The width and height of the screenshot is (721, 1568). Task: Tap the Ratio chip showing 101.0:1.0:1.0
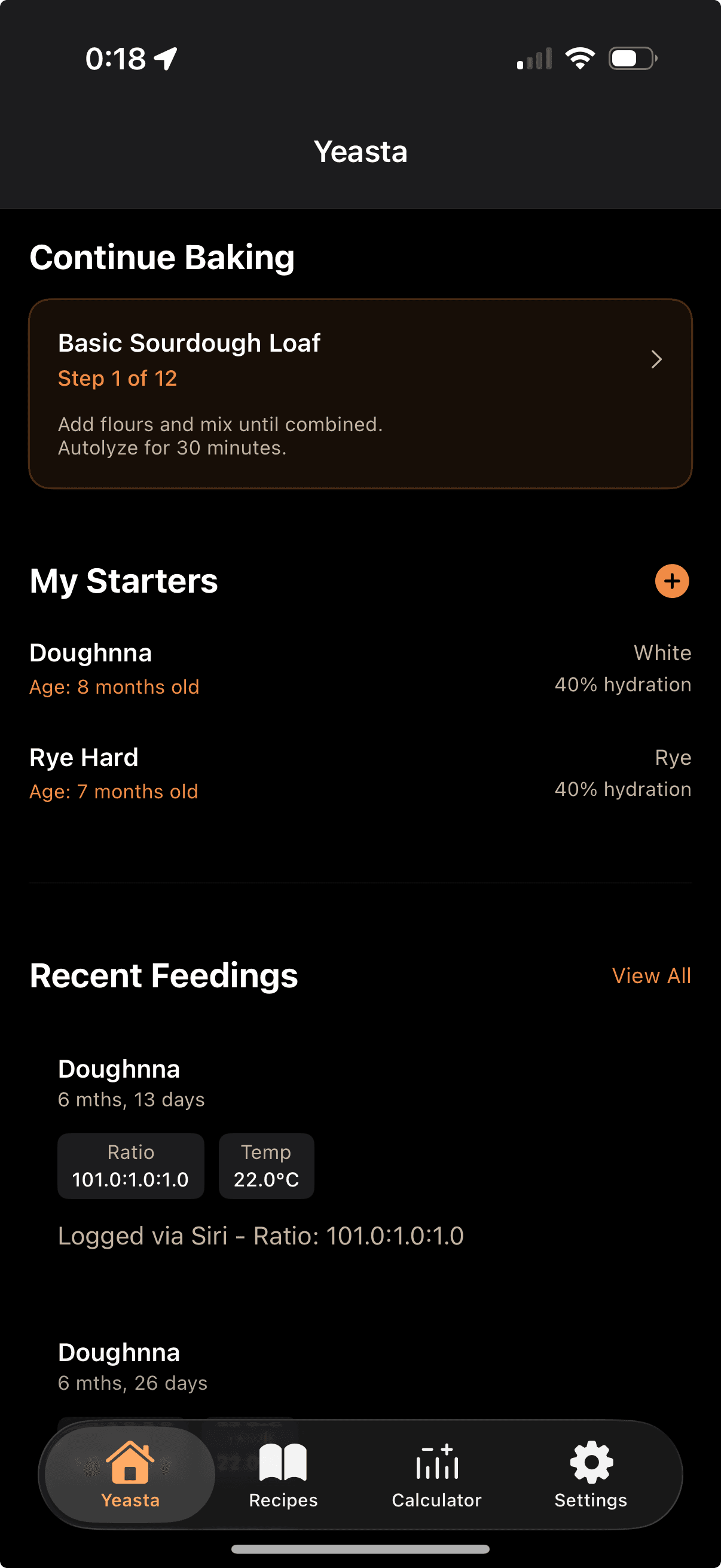(131, 1166)
